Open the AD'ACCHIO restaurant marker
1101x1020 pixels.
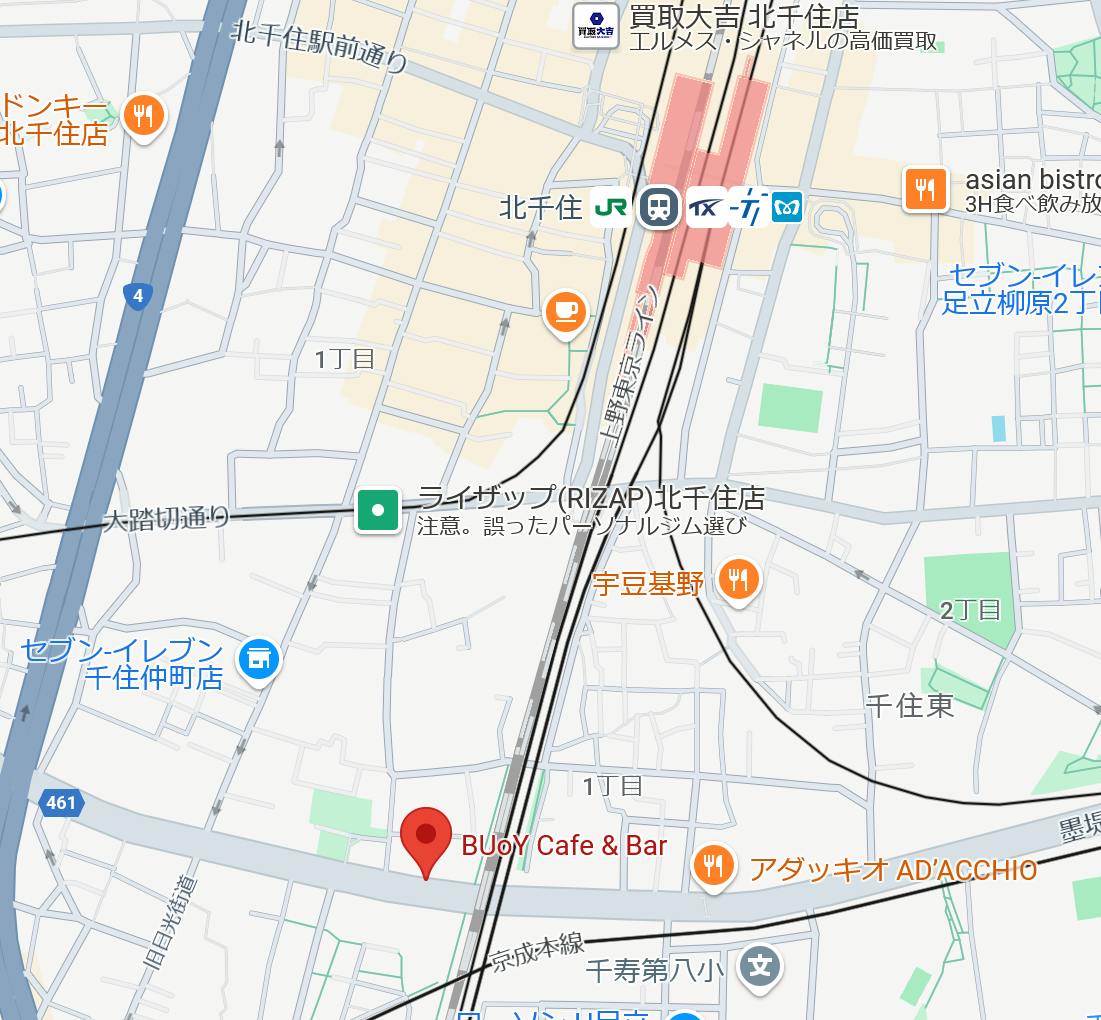712,865
